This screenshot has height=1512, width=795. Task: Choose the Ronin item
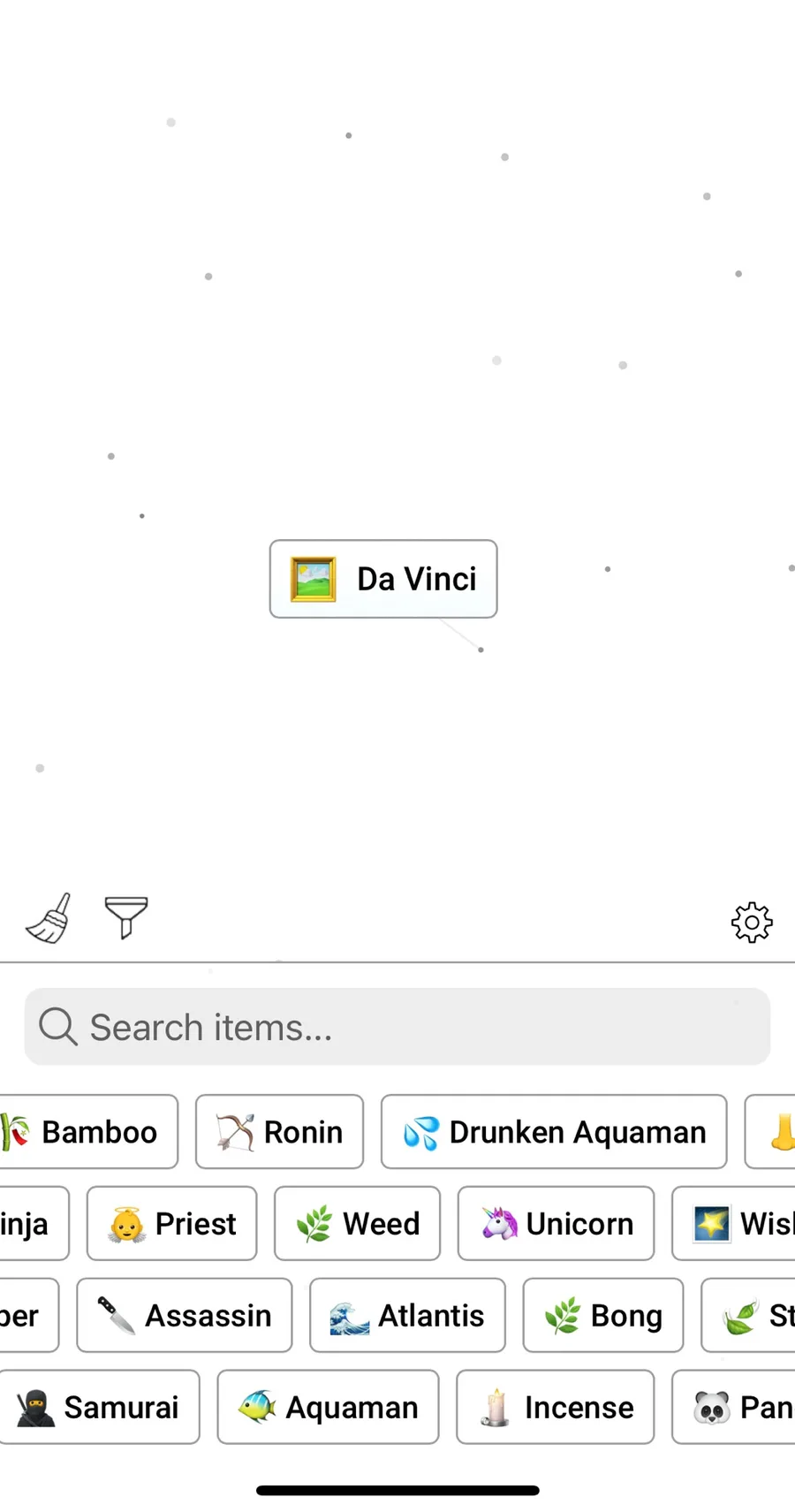pyautogui.click(x=279, y=1132)
